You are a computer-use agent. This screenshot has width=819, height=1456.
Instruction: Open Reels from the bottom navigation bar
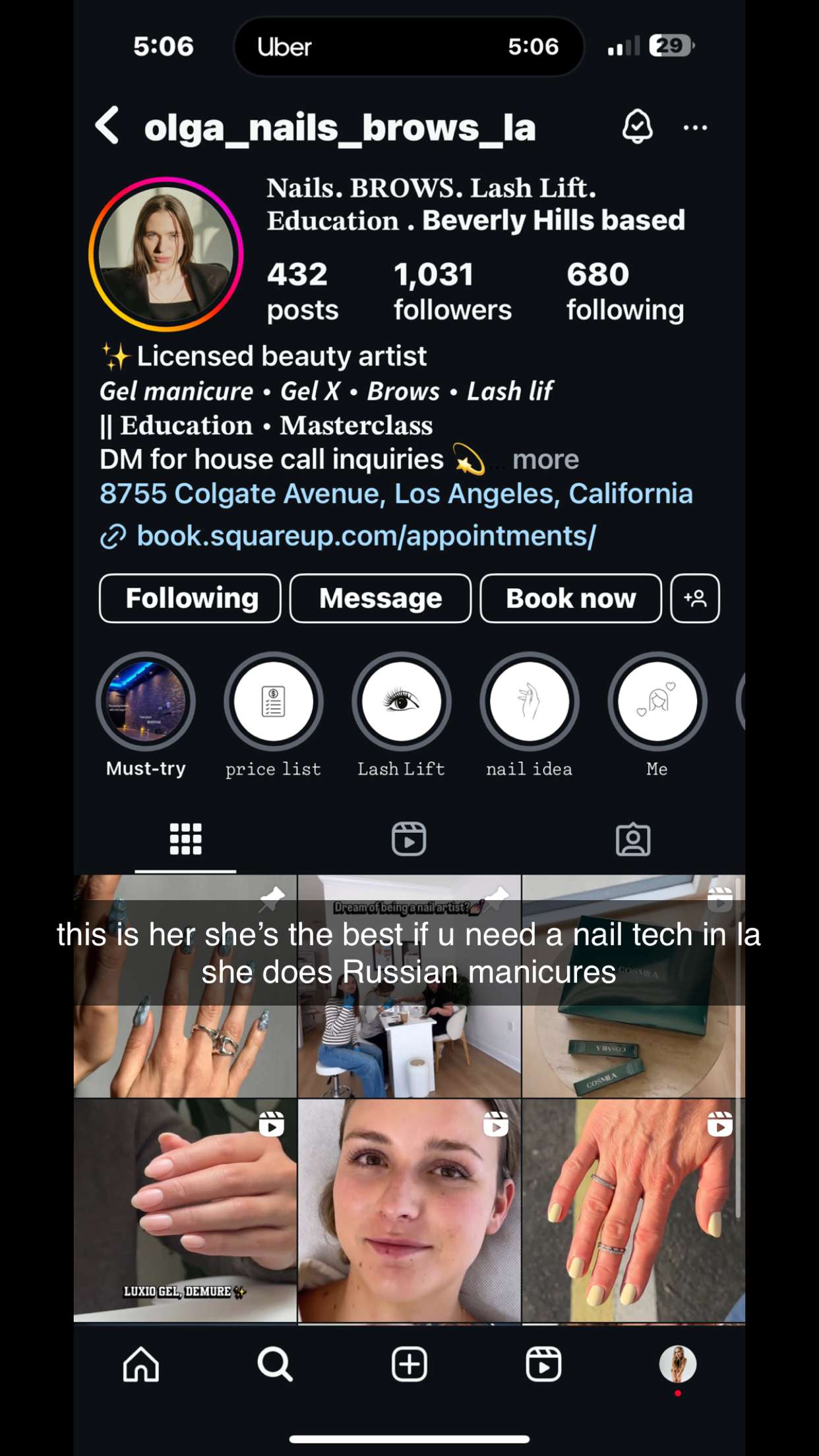pyautogui.click(x=542, y=1364)
